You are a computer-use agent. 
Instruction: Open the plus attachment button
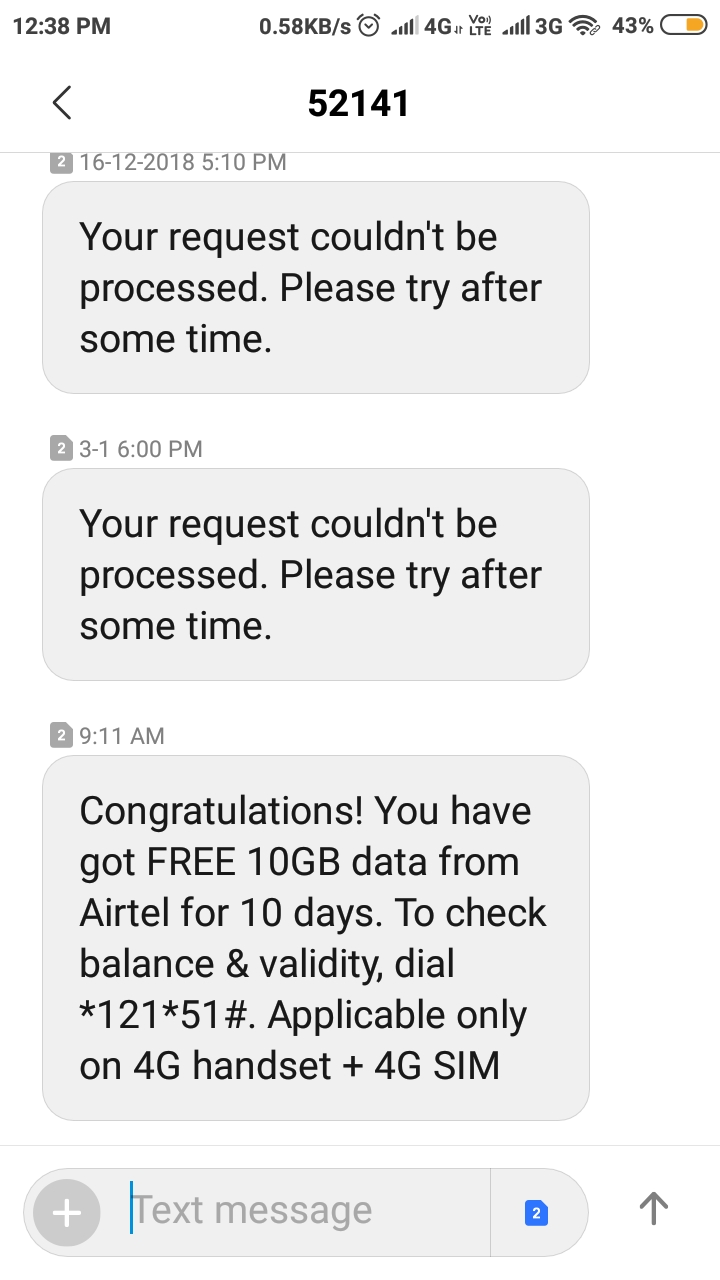(67, 1213)
